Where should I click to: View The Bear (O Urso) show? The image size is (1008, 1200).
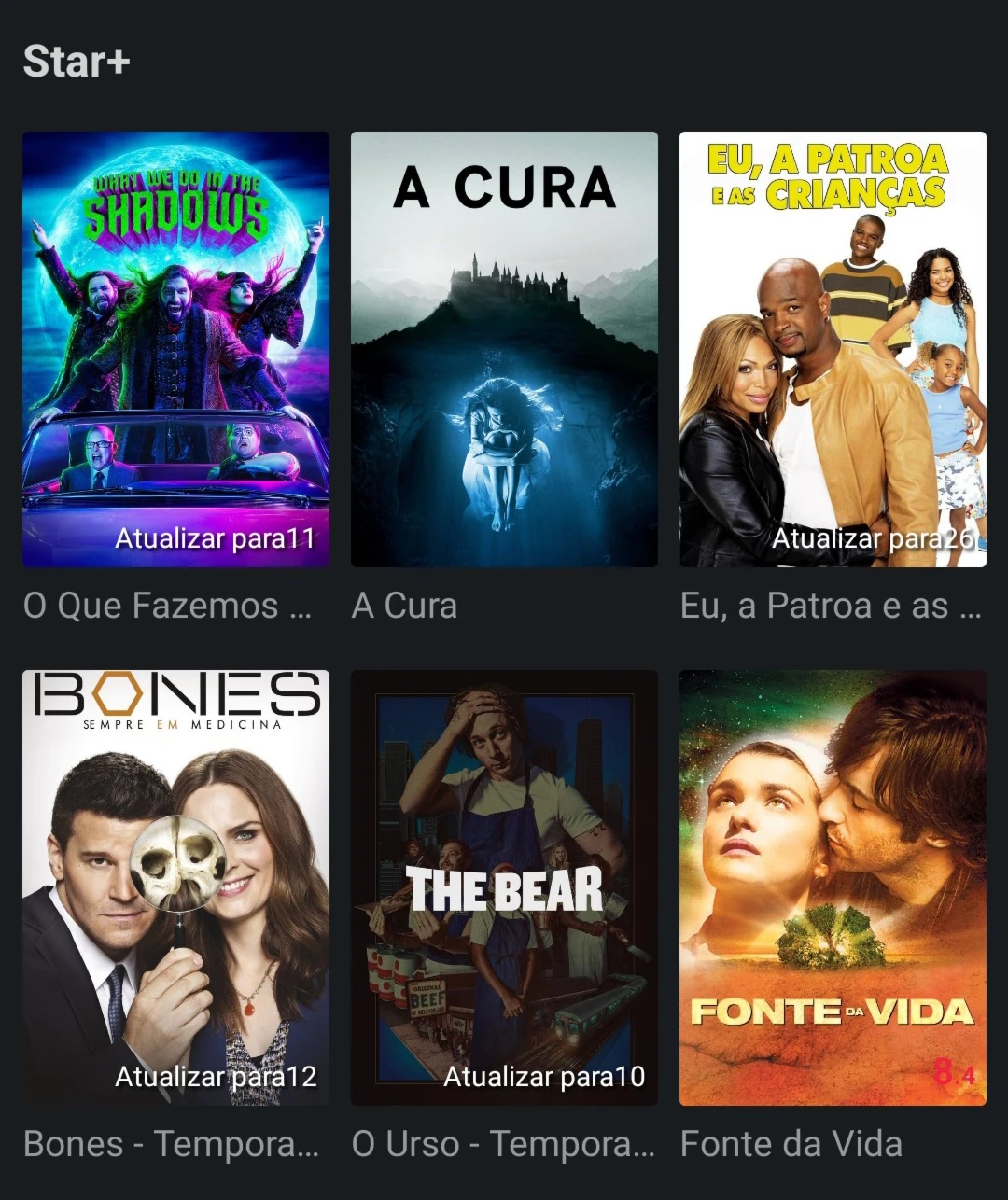point(504,886)
